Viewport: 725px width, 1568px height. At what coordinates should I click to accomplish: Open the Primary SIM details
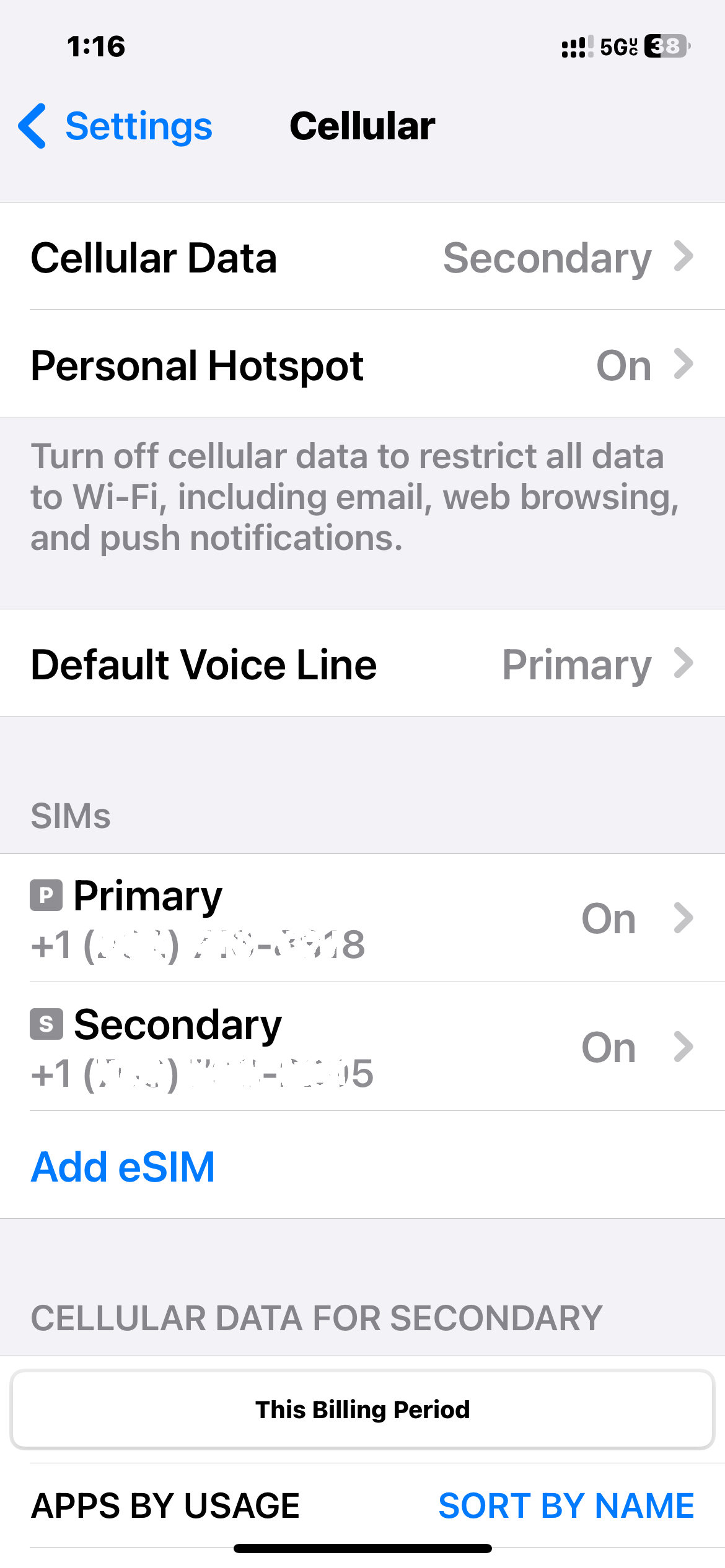coord(362,918)
